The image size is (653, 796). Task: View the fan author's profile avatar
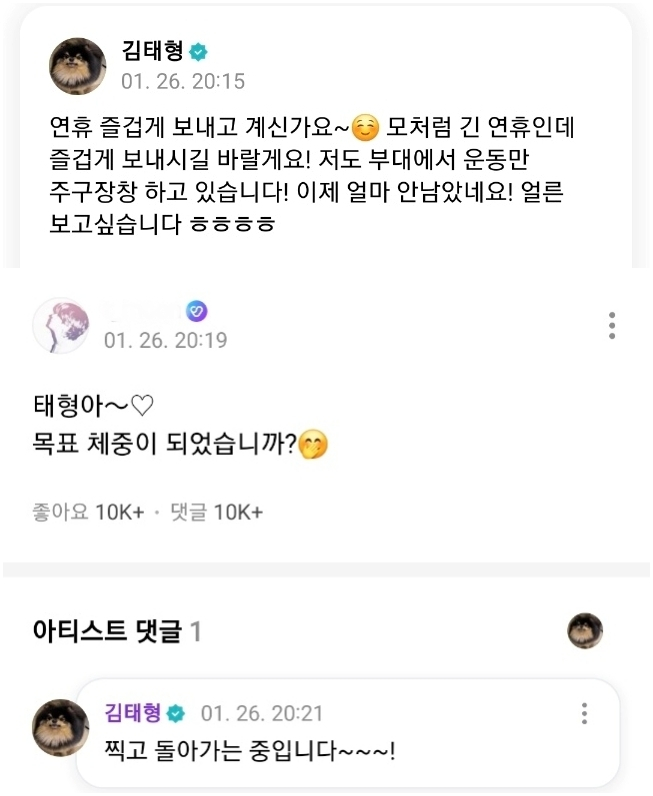[61, 325]
